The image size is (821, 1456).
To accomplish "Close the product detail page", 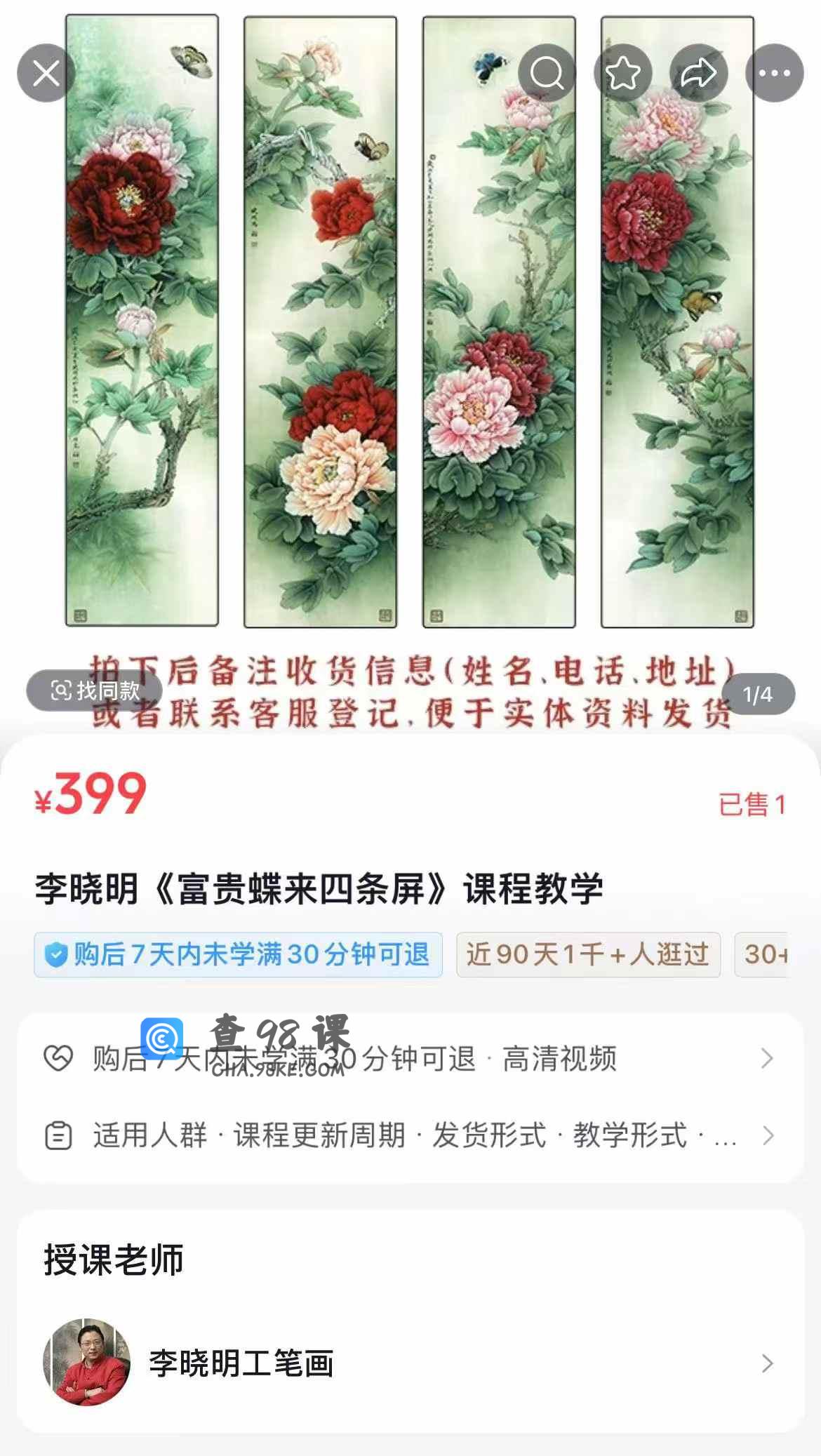I will pyautogui.click(x=46, y=73).
